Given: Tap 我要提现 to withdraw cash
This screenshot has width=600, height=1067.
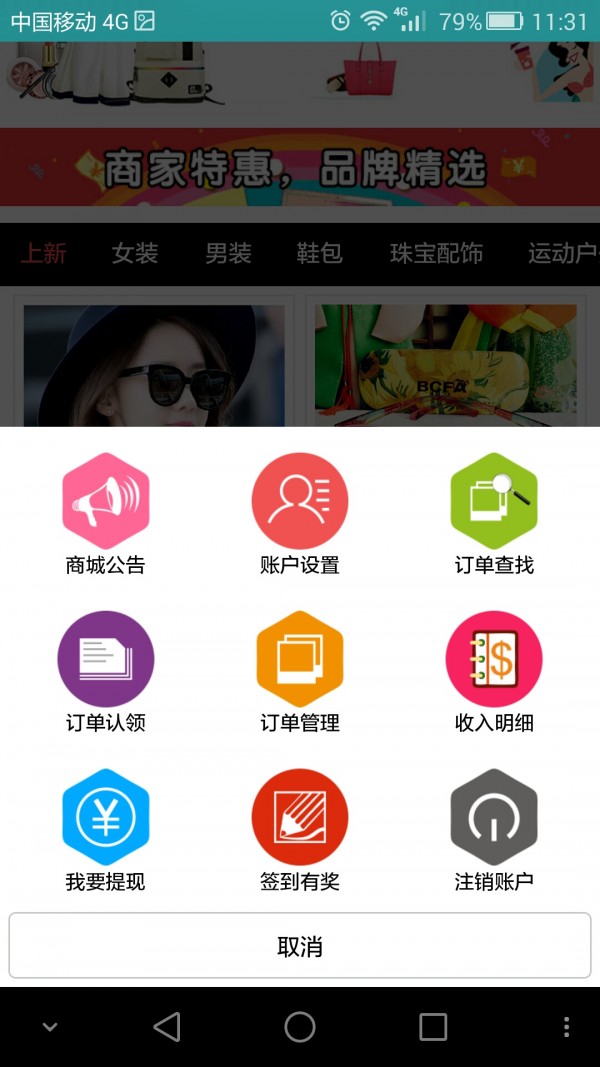Looking at the screenshot, I should point(105,817).
